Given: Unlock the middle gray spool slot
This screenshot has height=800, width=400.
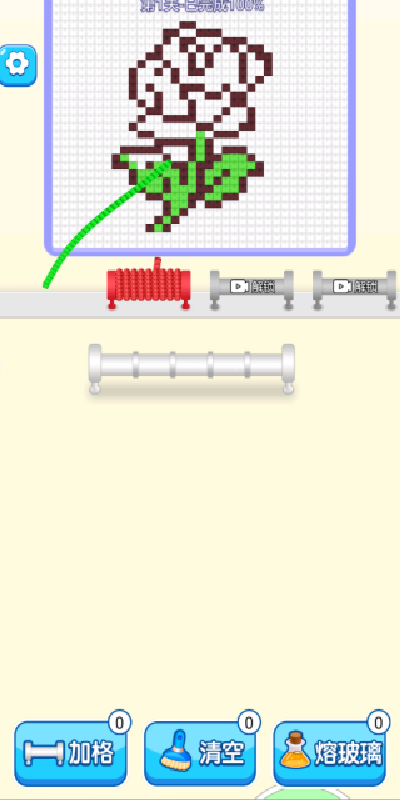Looking at the screenshot, I should coord(252,289).
